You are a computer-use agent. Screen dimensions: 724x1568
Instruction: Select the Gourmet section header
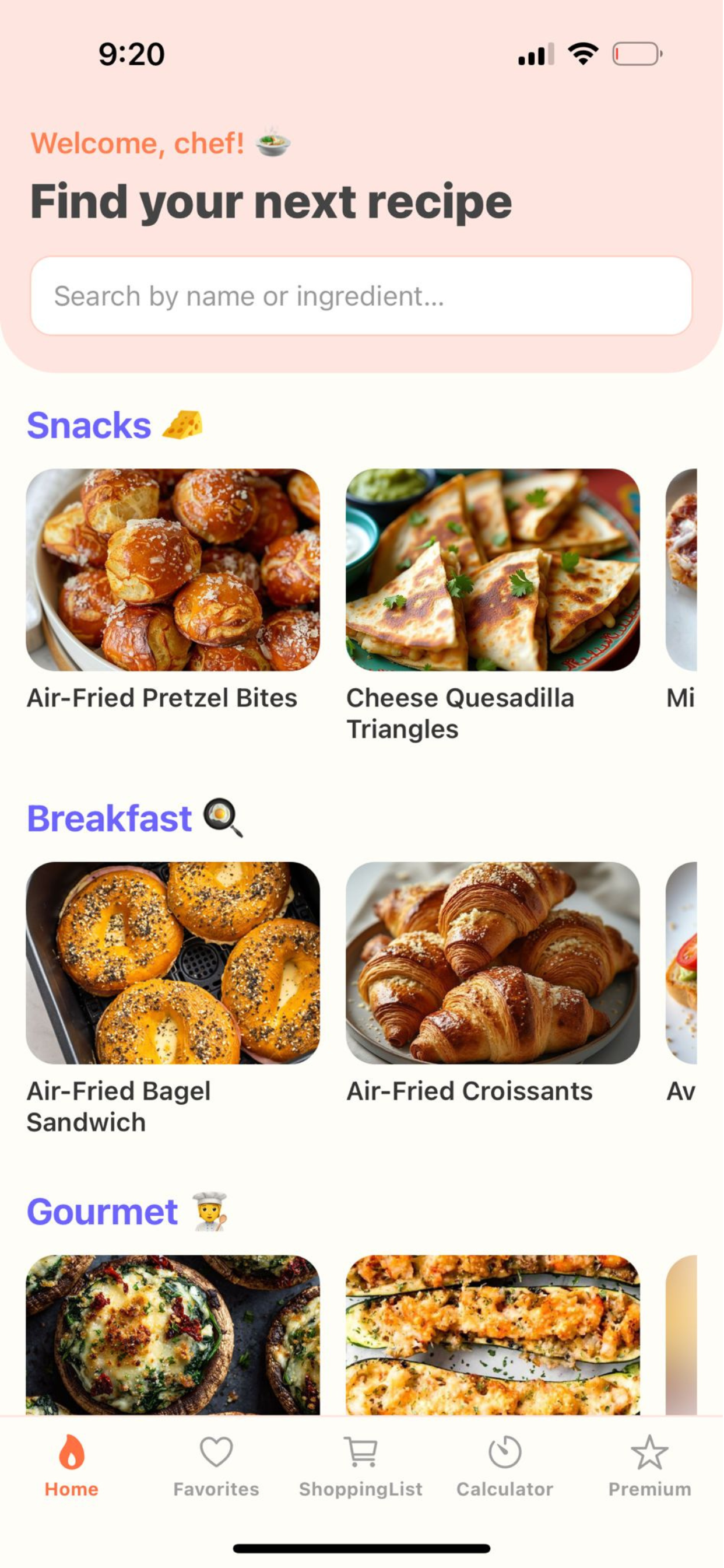point(100,1212)
